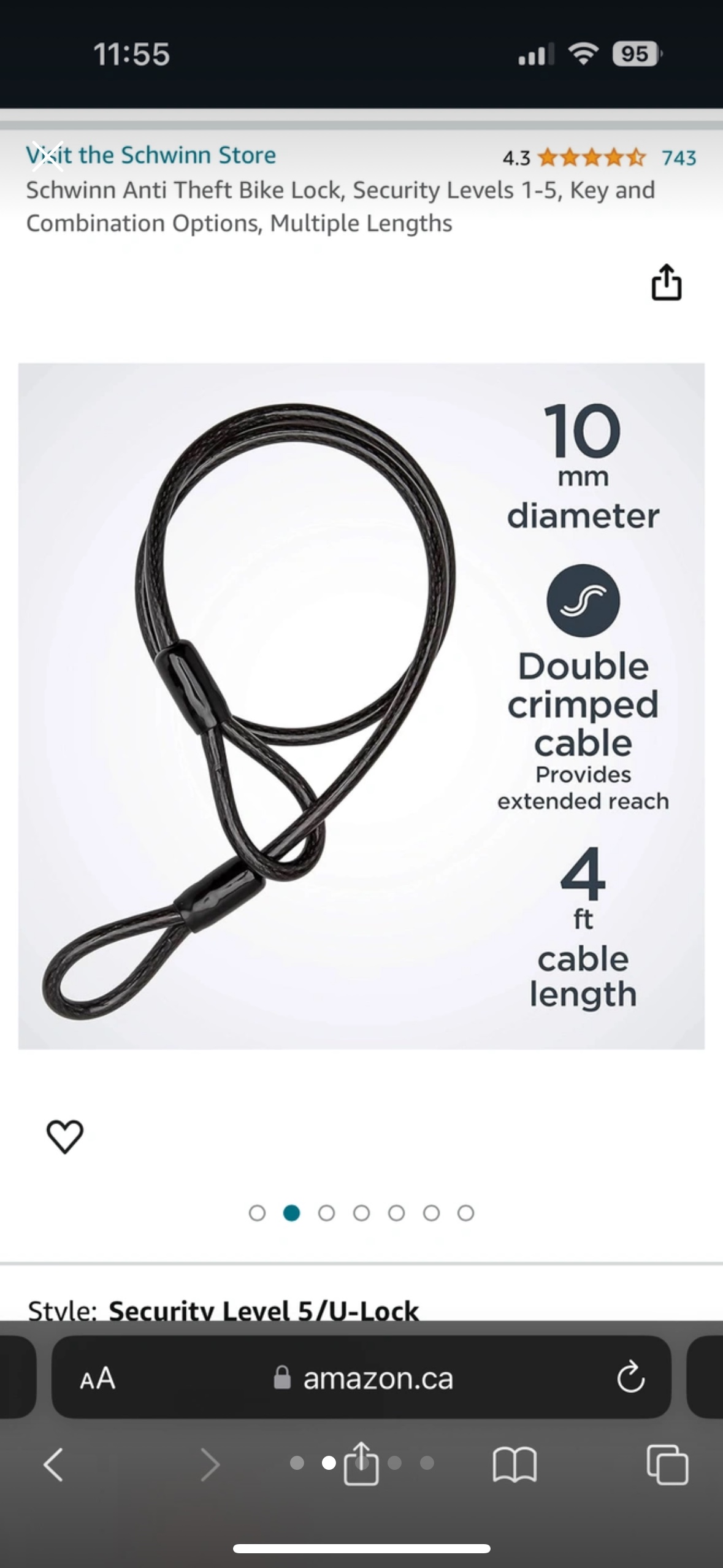Add the product to wish list heart
The image size is (723, 1568).
tap(65, 1136)
